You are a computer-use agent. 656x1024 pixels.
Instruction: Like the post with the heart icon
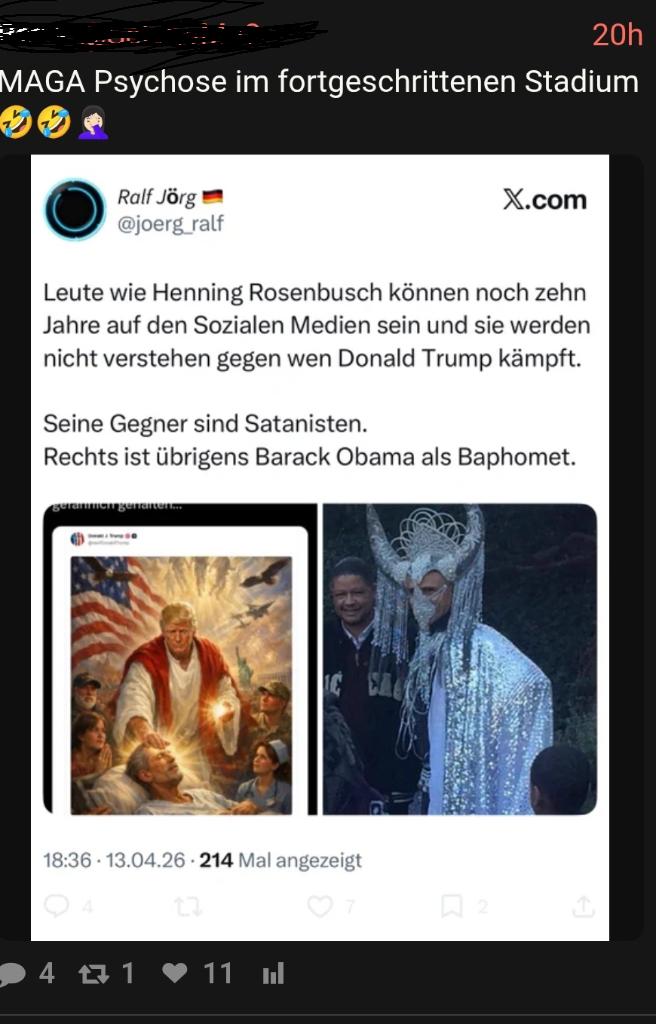tap(175, 973)
